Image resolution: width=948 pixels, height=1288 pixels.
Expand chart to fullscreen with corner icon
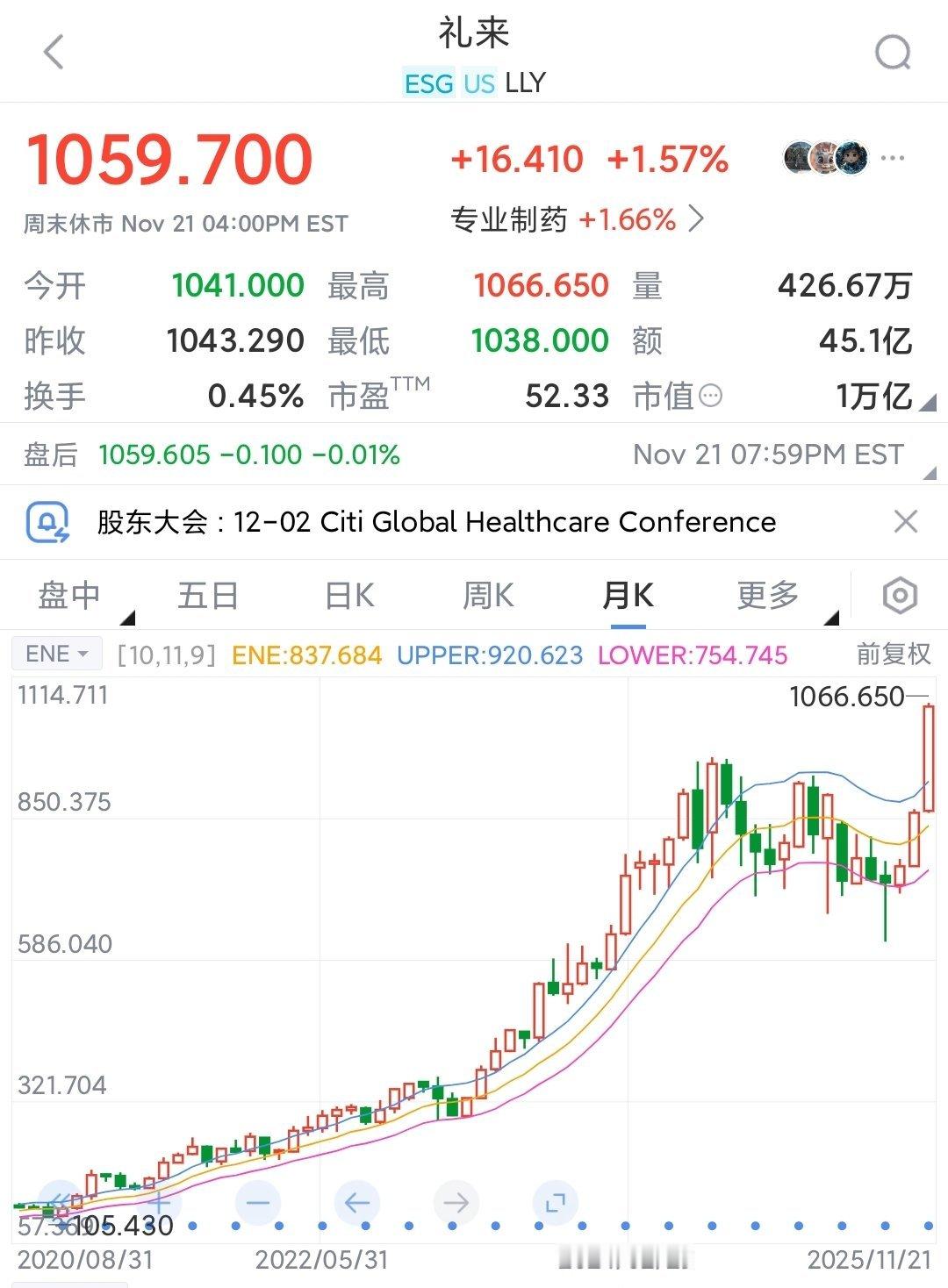point(553,1203)
